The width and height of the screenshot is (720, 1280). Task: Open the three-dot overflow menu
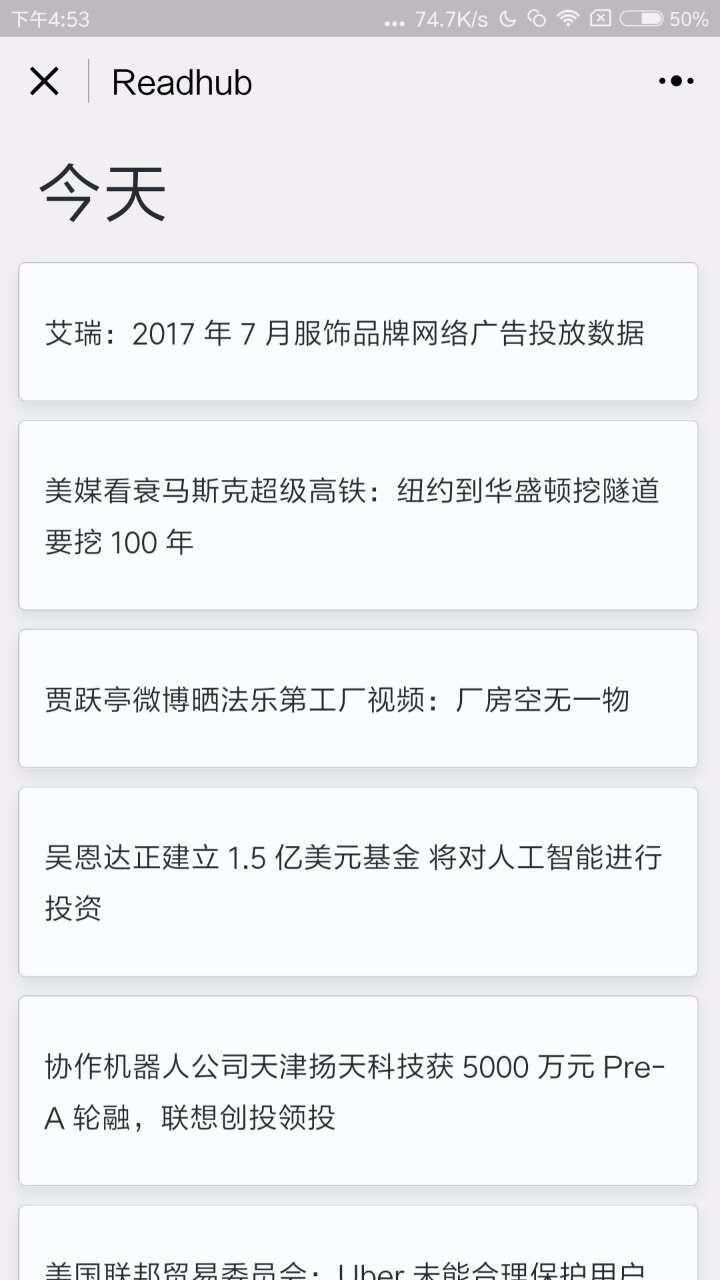pyautogui.click(x=675, y=81)
